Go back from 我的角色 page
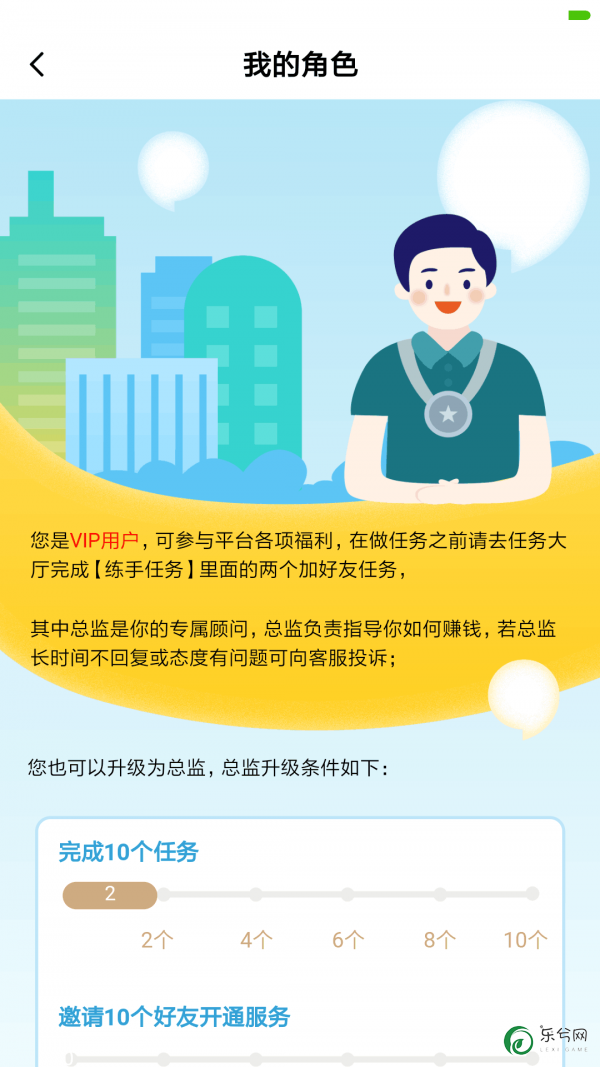The image size is (600, 1067). [37, 65]
